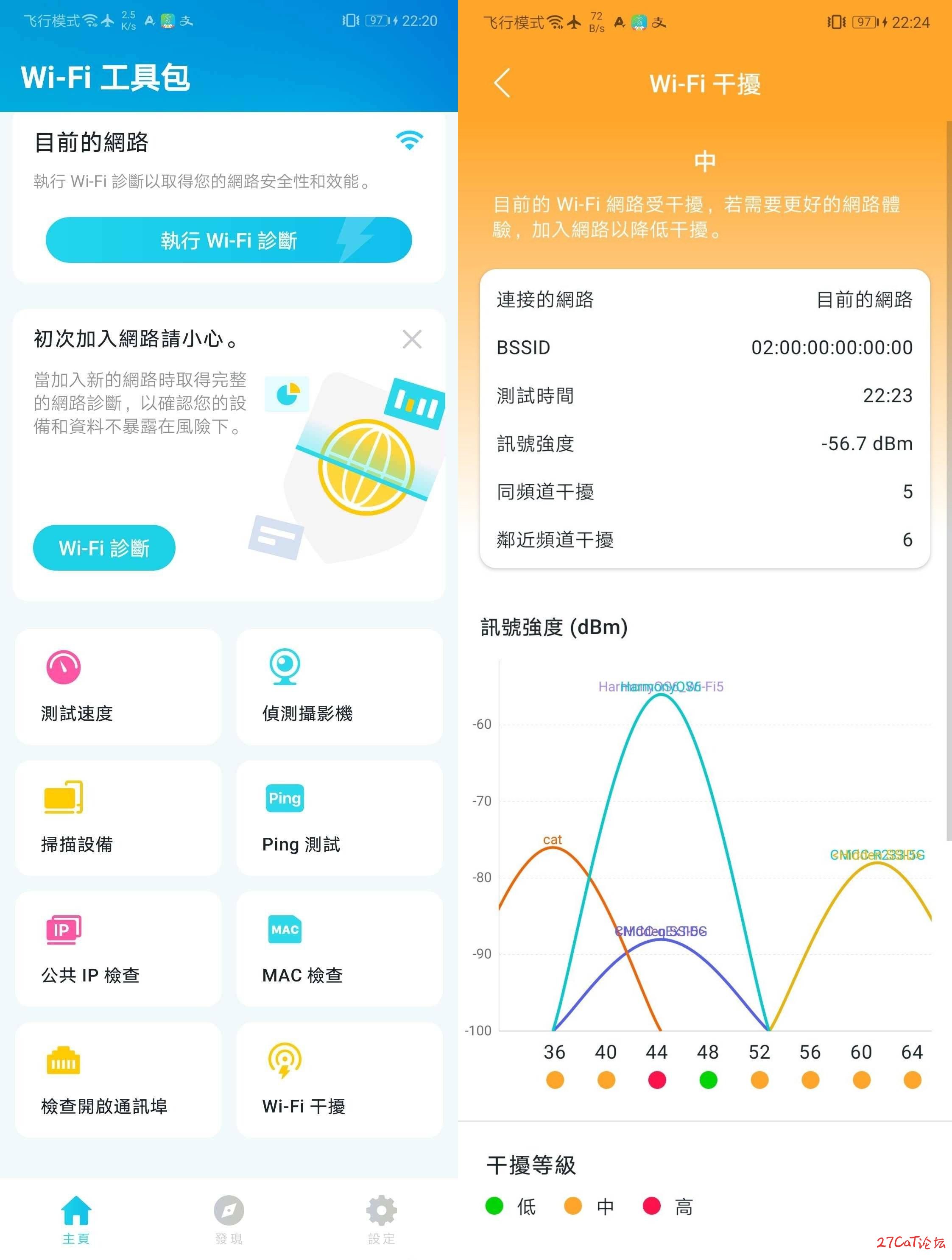The height and width of the screenshot is (1260, 952).
Task: Open 公共 IP 檢查 tool
Action: tap(118, 948)
